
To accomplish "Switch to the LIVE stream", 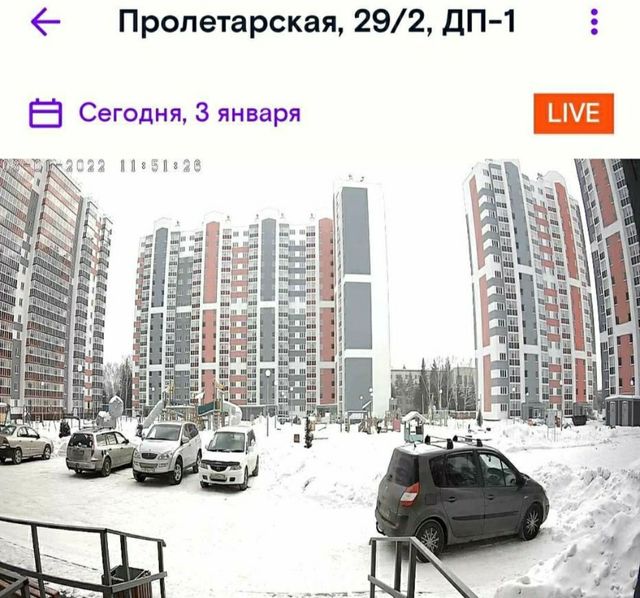I will 573,113.
